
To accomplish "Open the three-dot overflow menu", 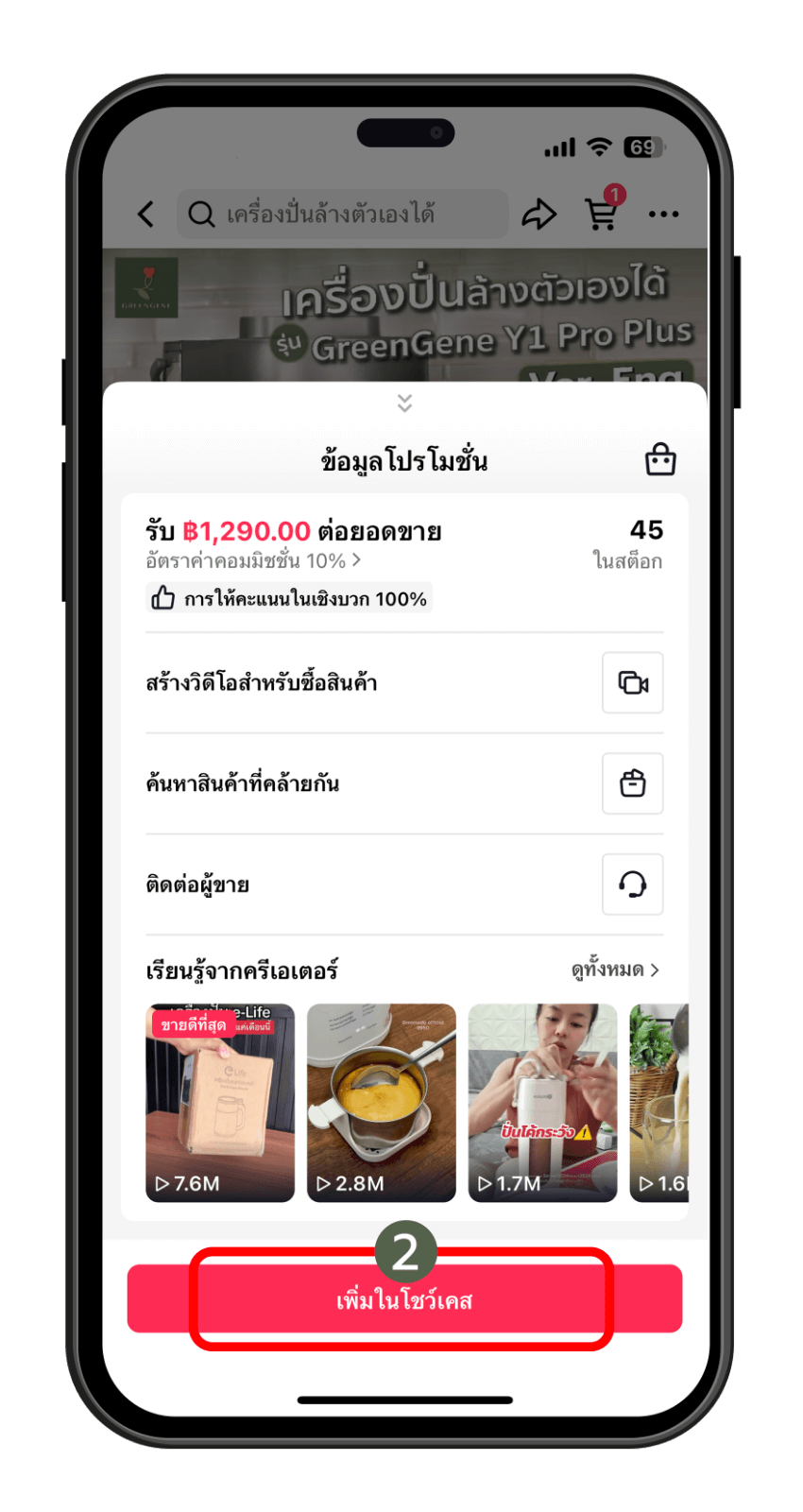I will 663,215.
